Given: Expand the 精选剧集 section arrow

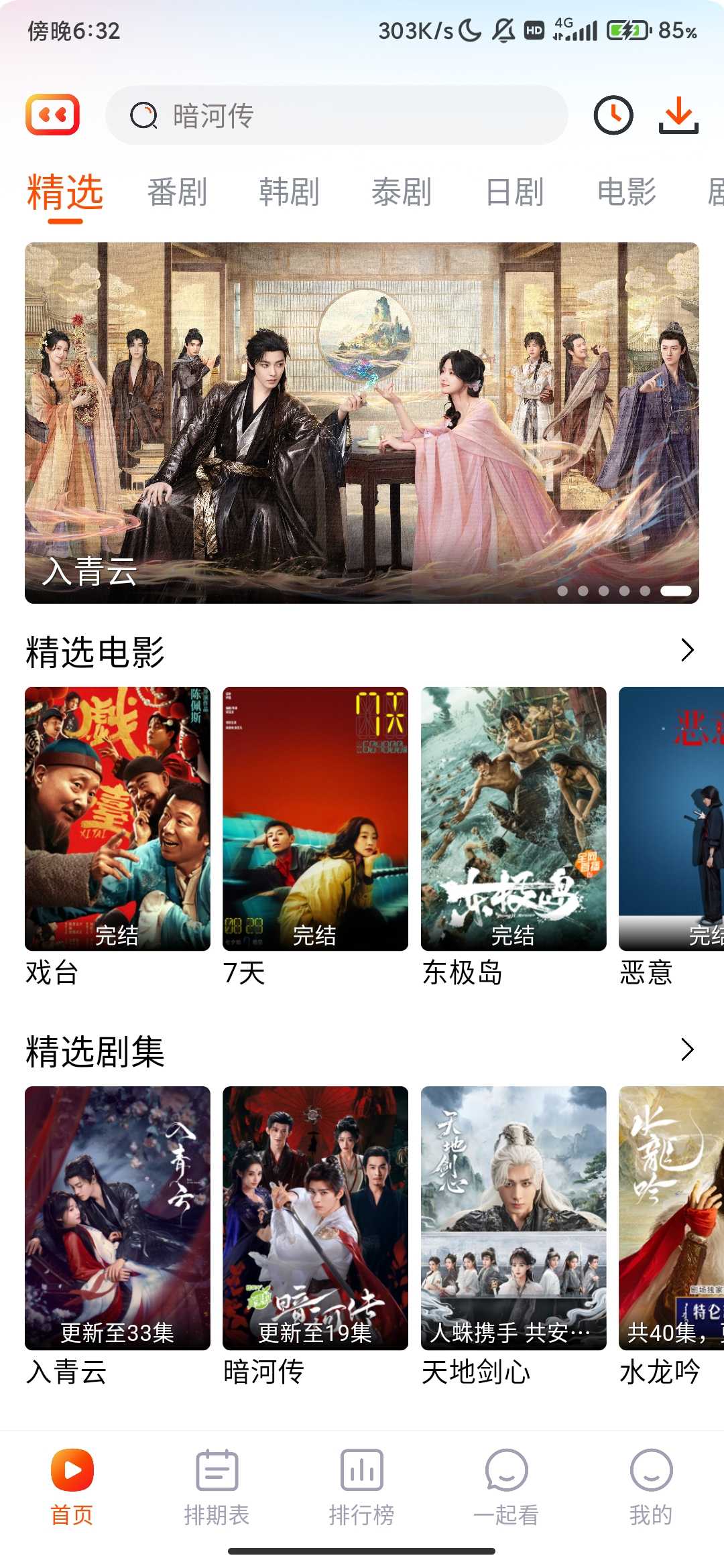Looking at the screenshot, I should tap(687, 1049).
